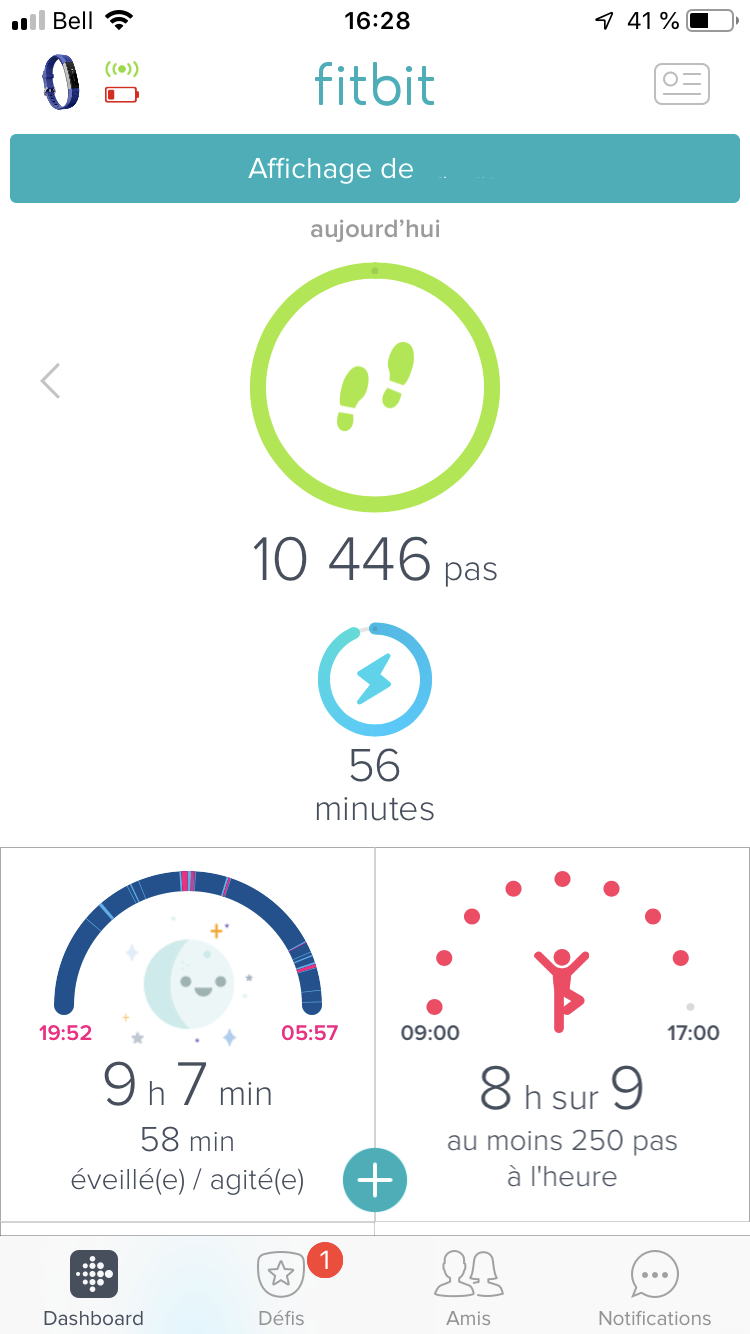This screenshot has height=1334, width=750.
Task: Open the tracker device icon
Action: coord(61,84)
